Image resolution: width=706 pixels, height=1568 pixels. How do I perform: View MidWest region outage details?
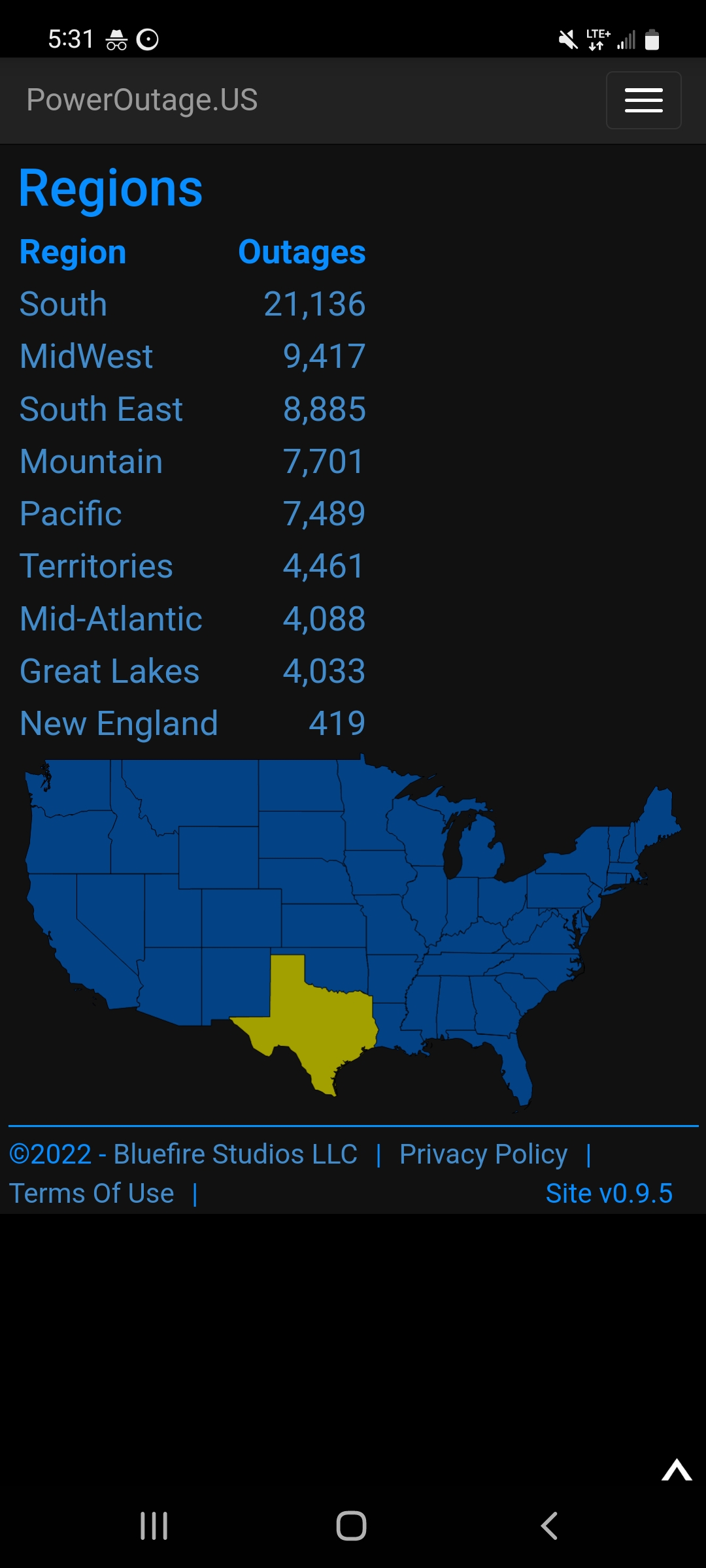(x=86, y=357)
